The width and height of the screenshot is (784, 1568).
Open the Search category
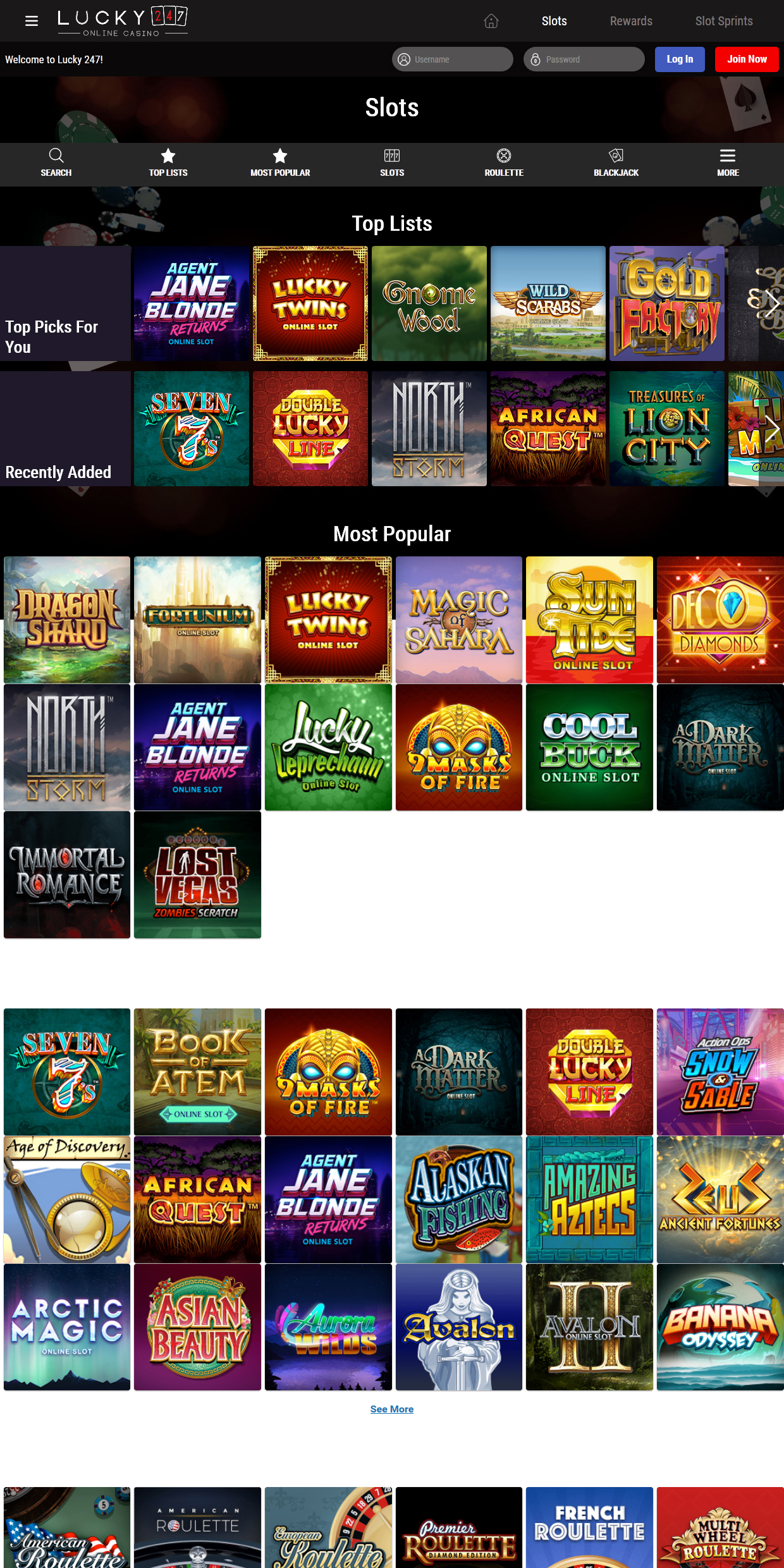pos(56,162)
